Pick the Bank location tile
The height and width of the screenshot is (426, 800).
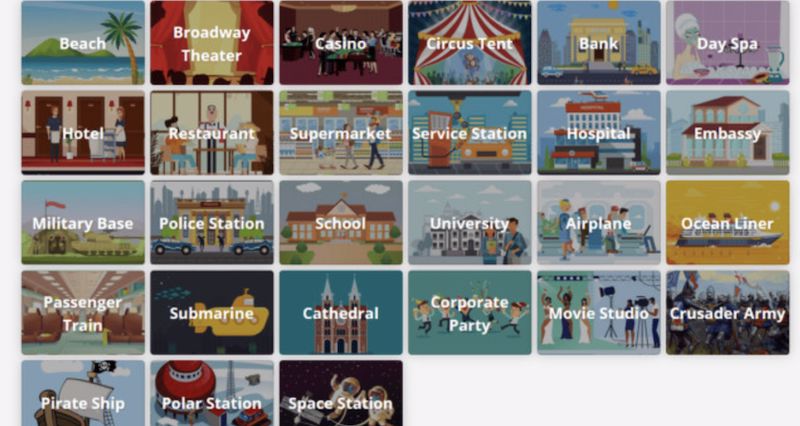point(599,43)
